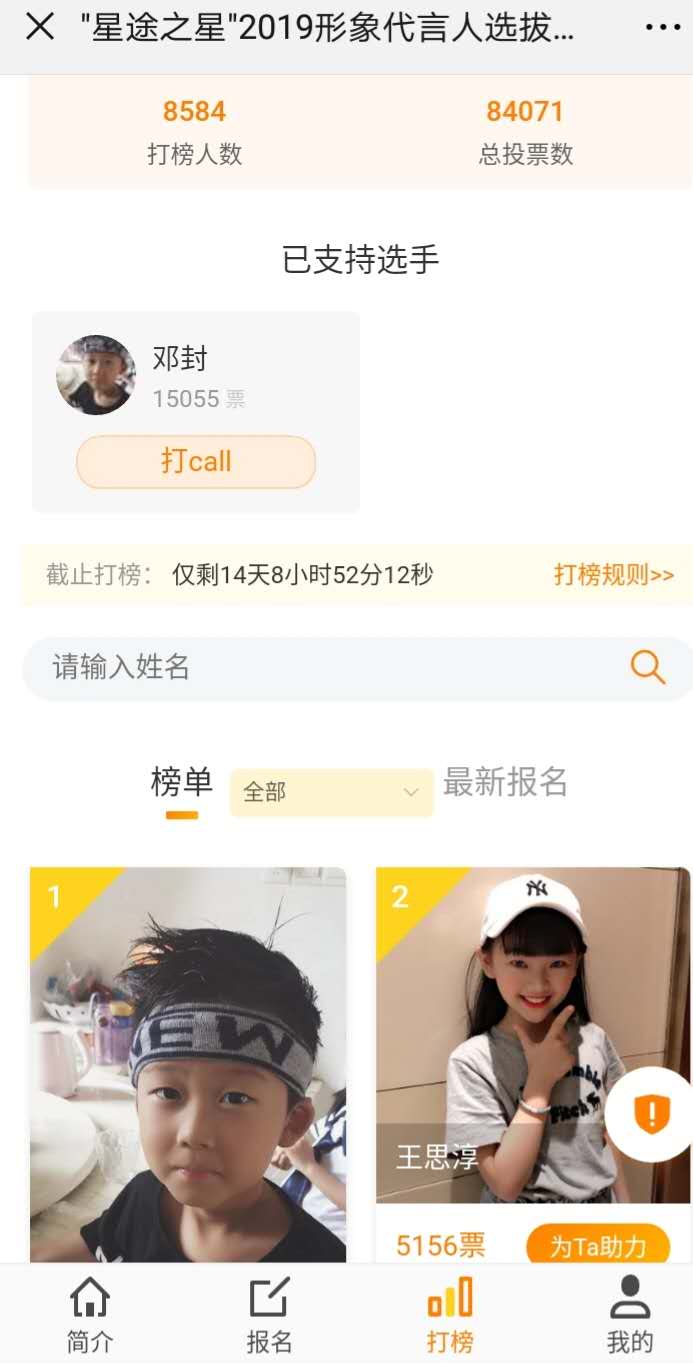Screen dimensions: 693x1363
Task: Switch to the 最新报名 tab
Action: pos(505,782)
